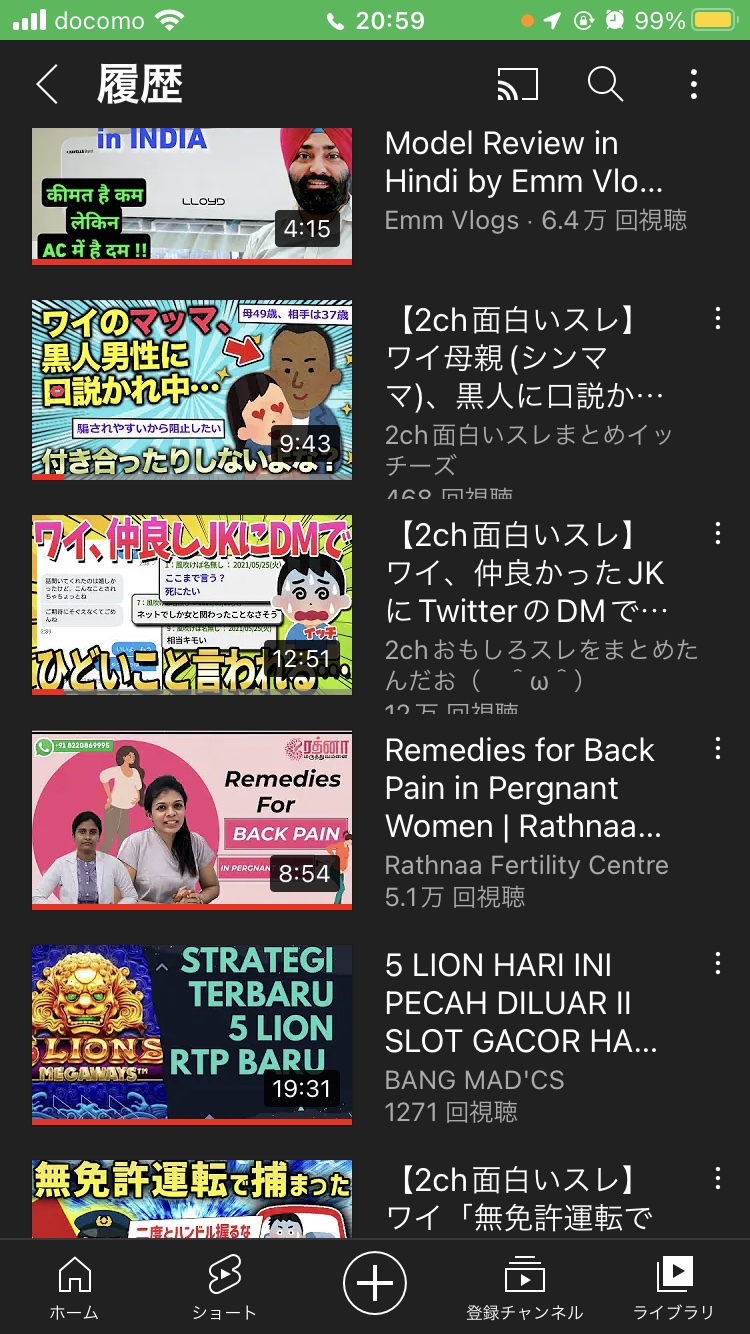The image size is (750, 1334).
Task: Open options for the 無免許運転 video
Action: (717, 1179)
